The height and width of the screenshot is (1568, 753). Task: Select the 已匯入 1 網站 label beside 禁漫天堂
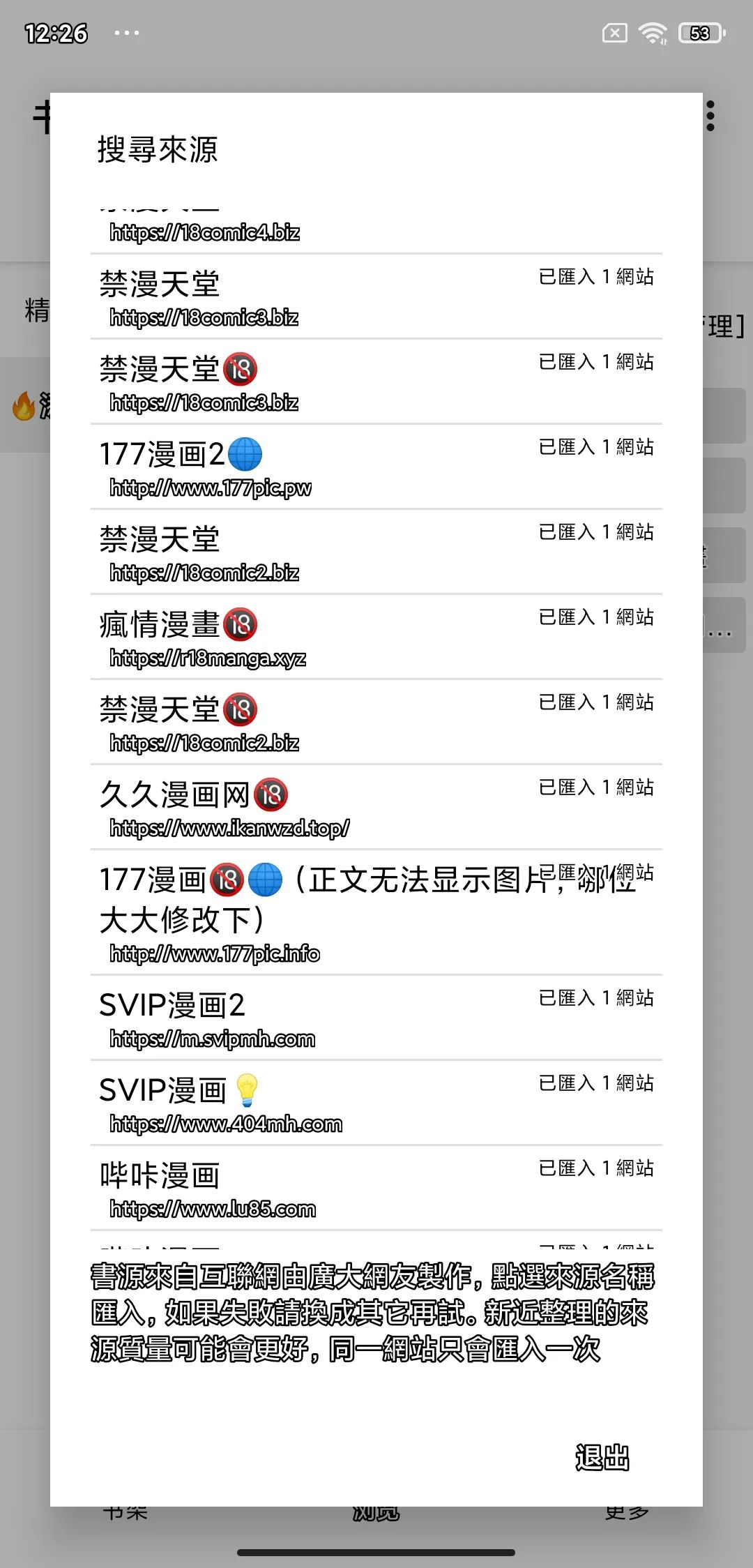point(597,276)
